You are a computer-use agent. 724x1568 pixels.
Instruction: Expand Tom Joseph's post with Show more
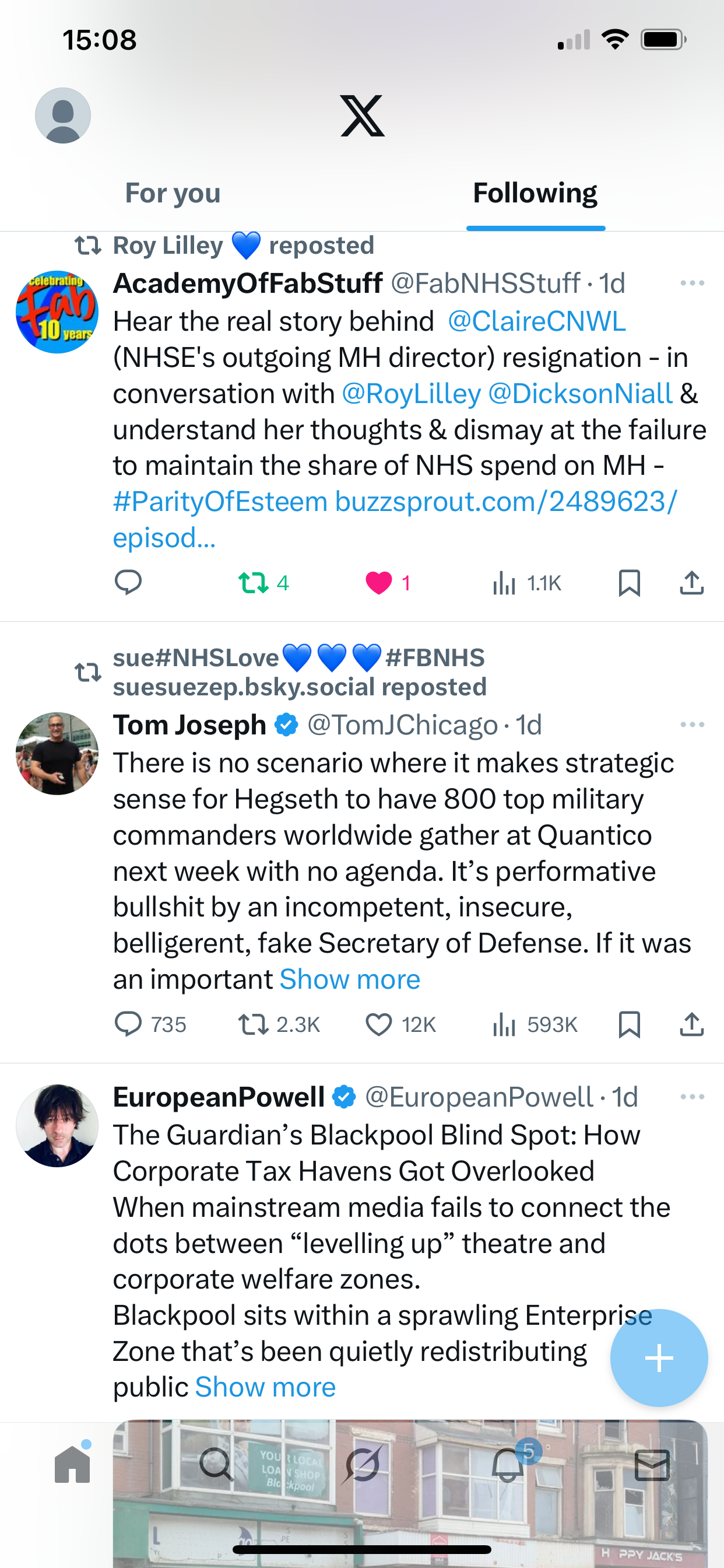point(350,979)
